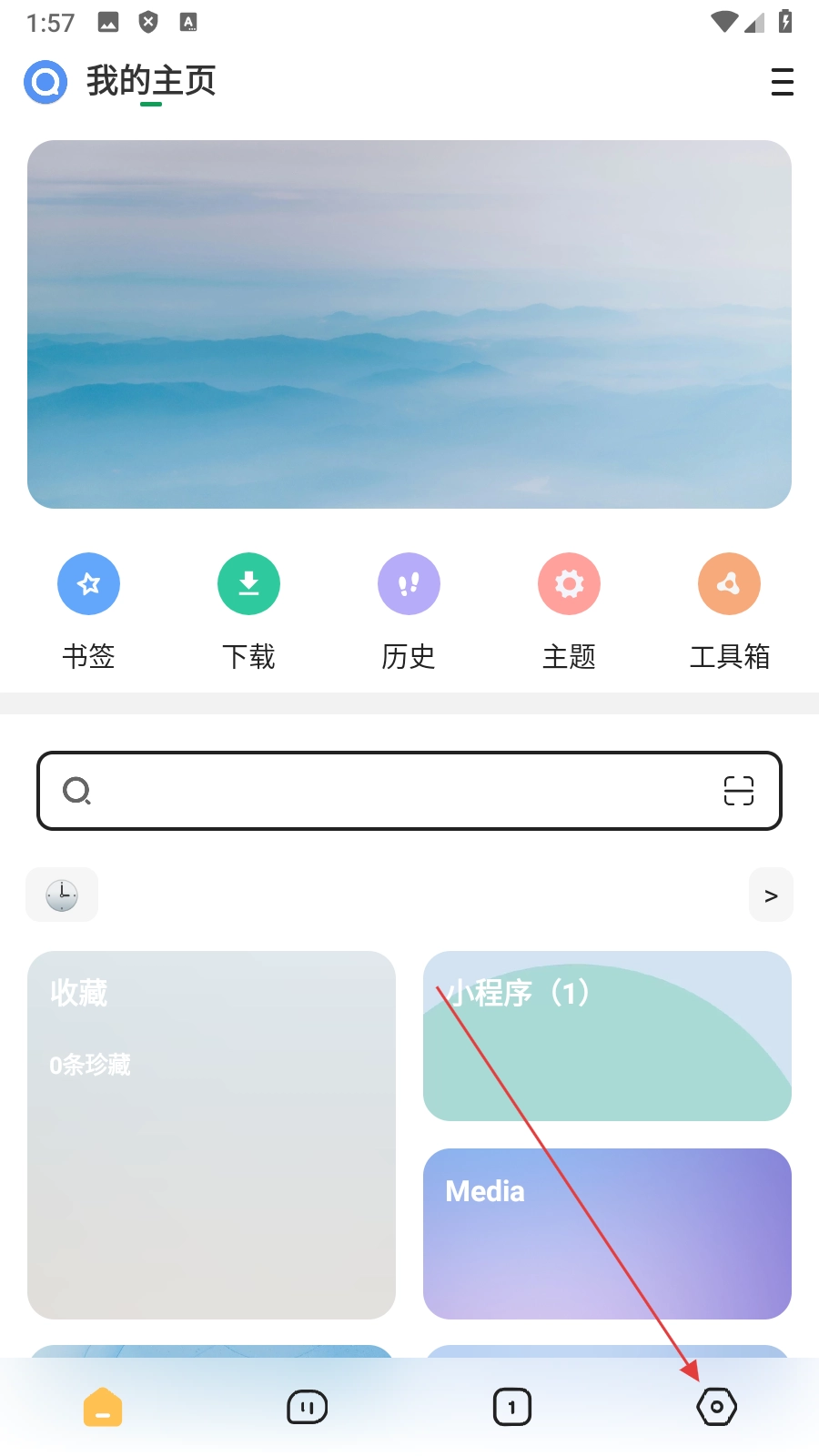Viewport: 819px width, 1456px height.
Task: Open 书签 bookmarks
Action: coord(88,612)
